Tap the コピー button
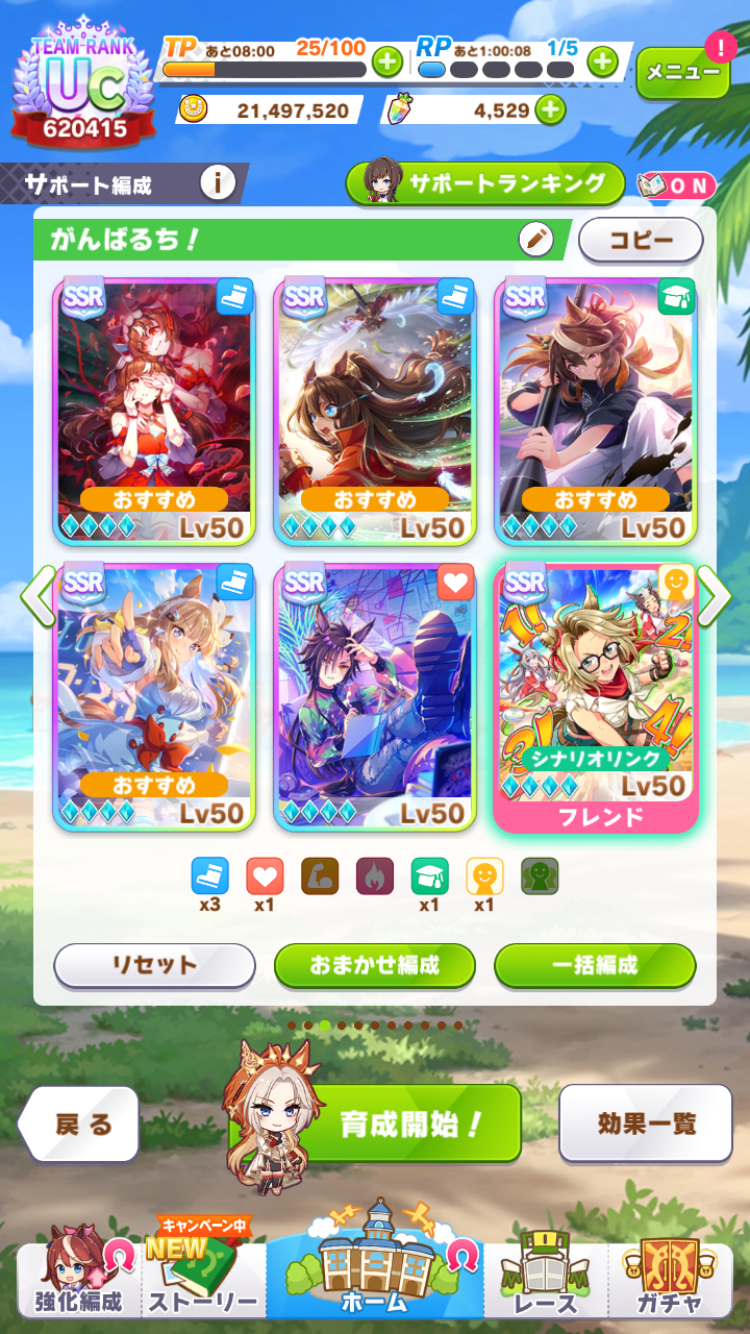Viewport: 750px width, 1334px height. coord(640,240)
